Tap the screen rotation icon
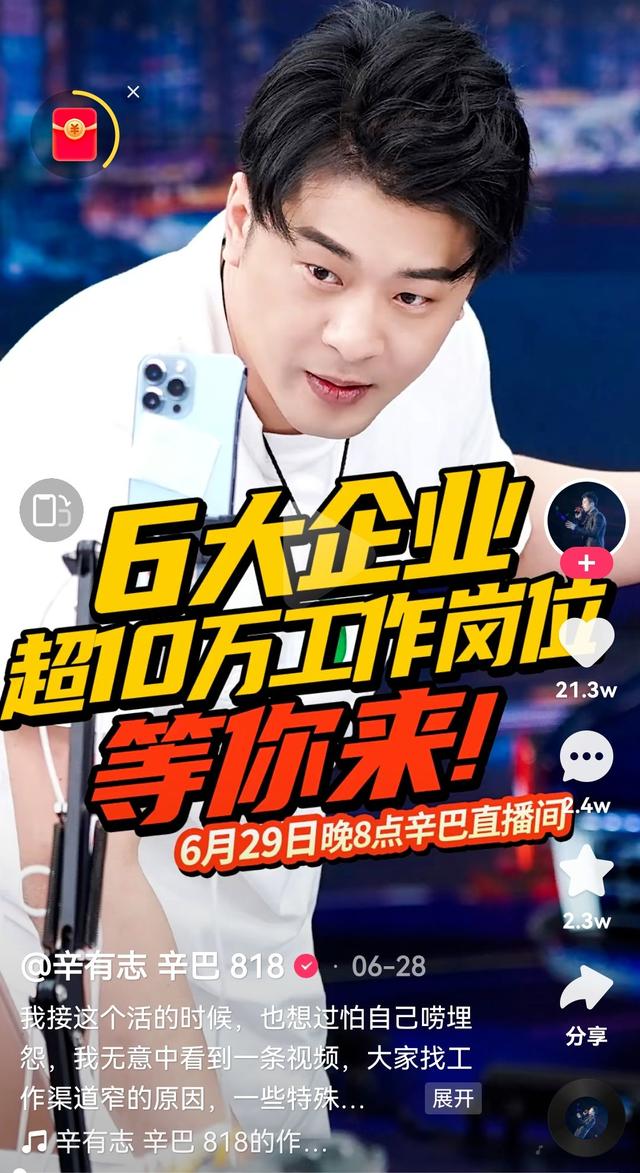 (49, 510)
